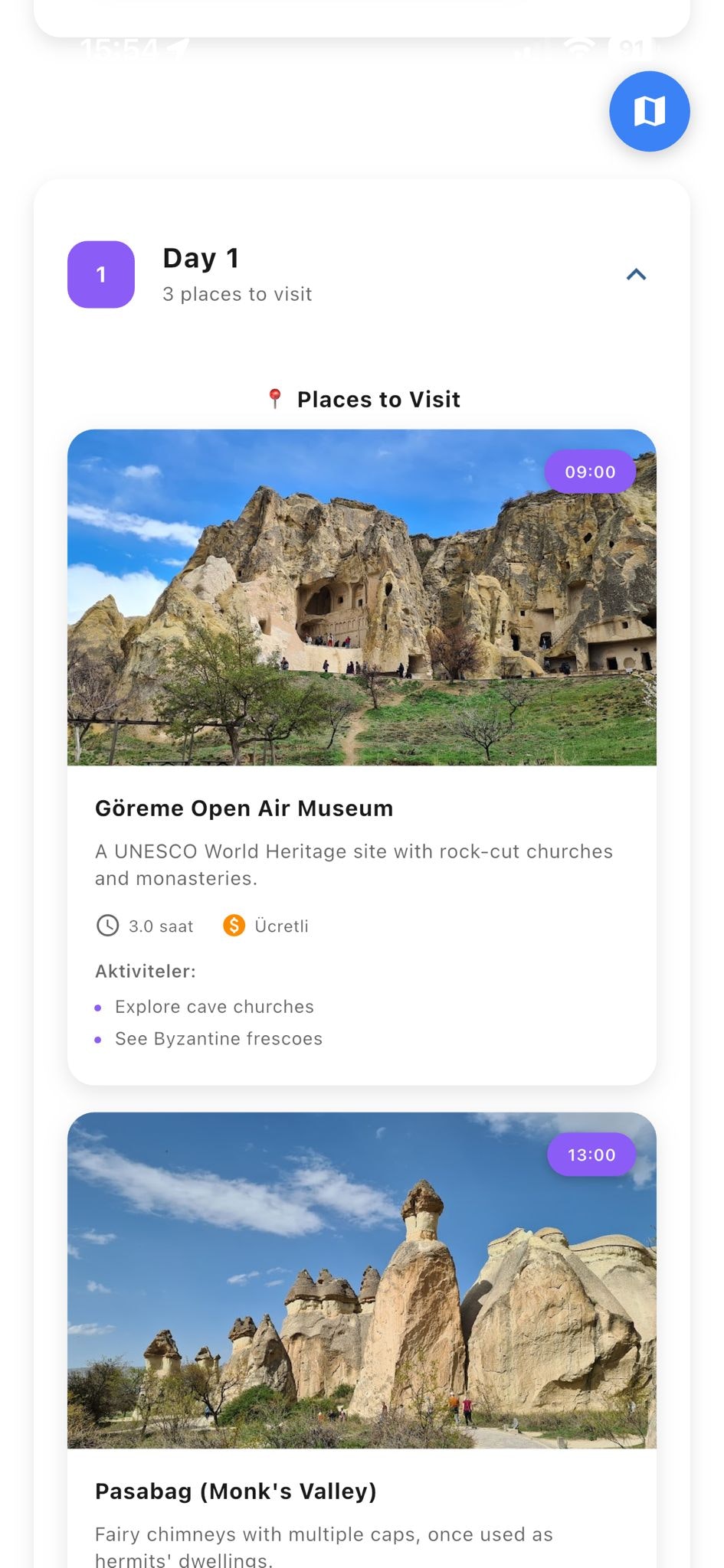
Task: Open the map view via blue map icon
Action: [x=649, y=111]
